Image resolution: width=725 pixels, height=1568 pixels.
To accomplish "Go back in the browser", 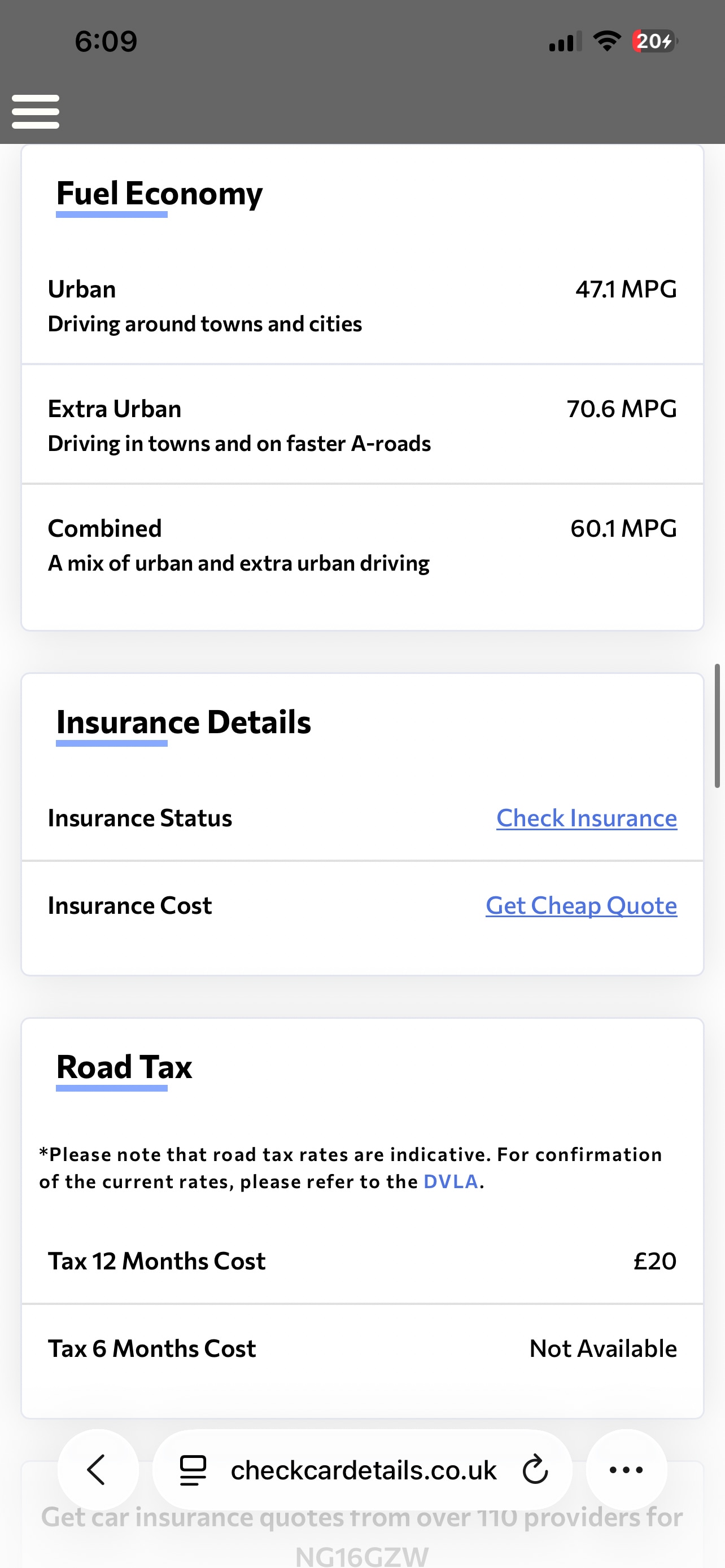I will (97, 1470).
